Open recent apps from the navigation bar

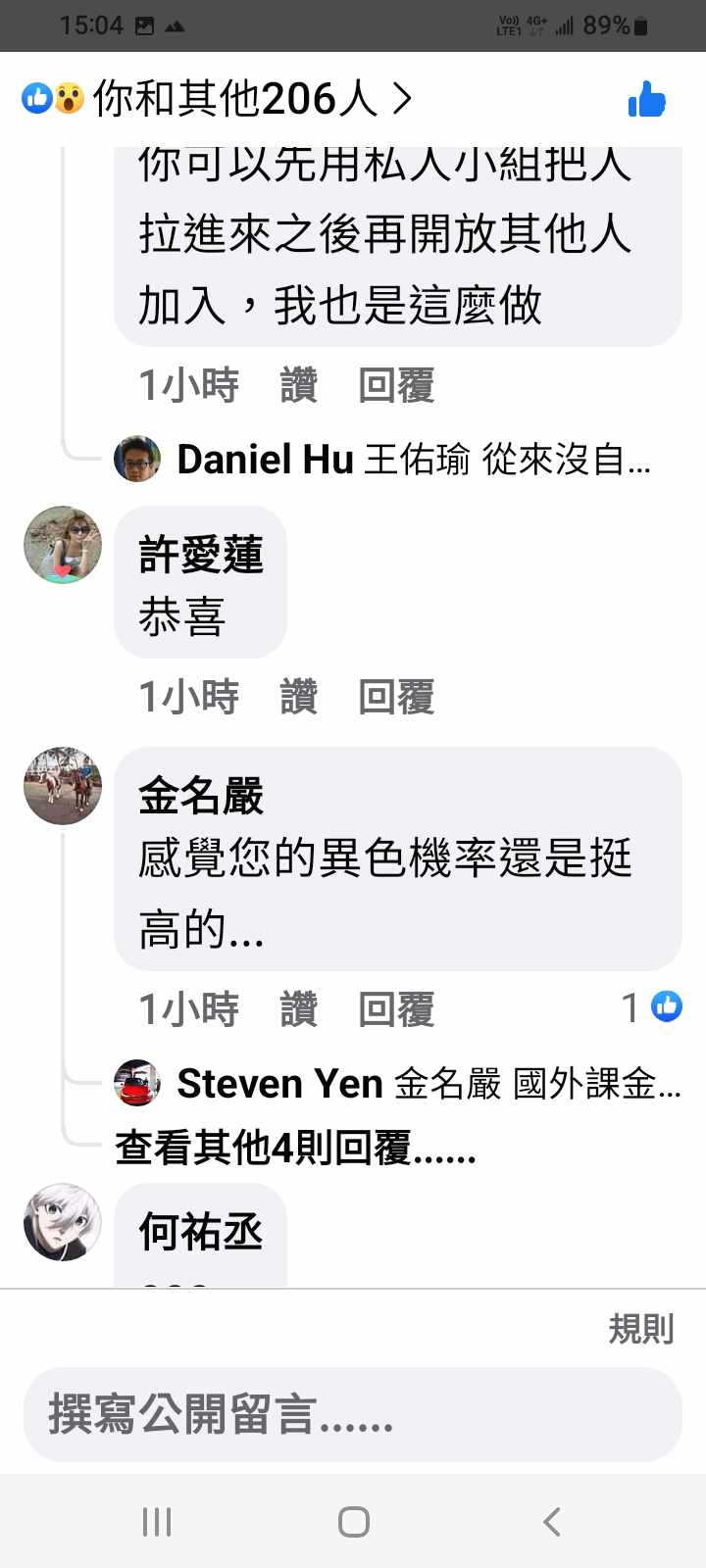coord(157,1521)
